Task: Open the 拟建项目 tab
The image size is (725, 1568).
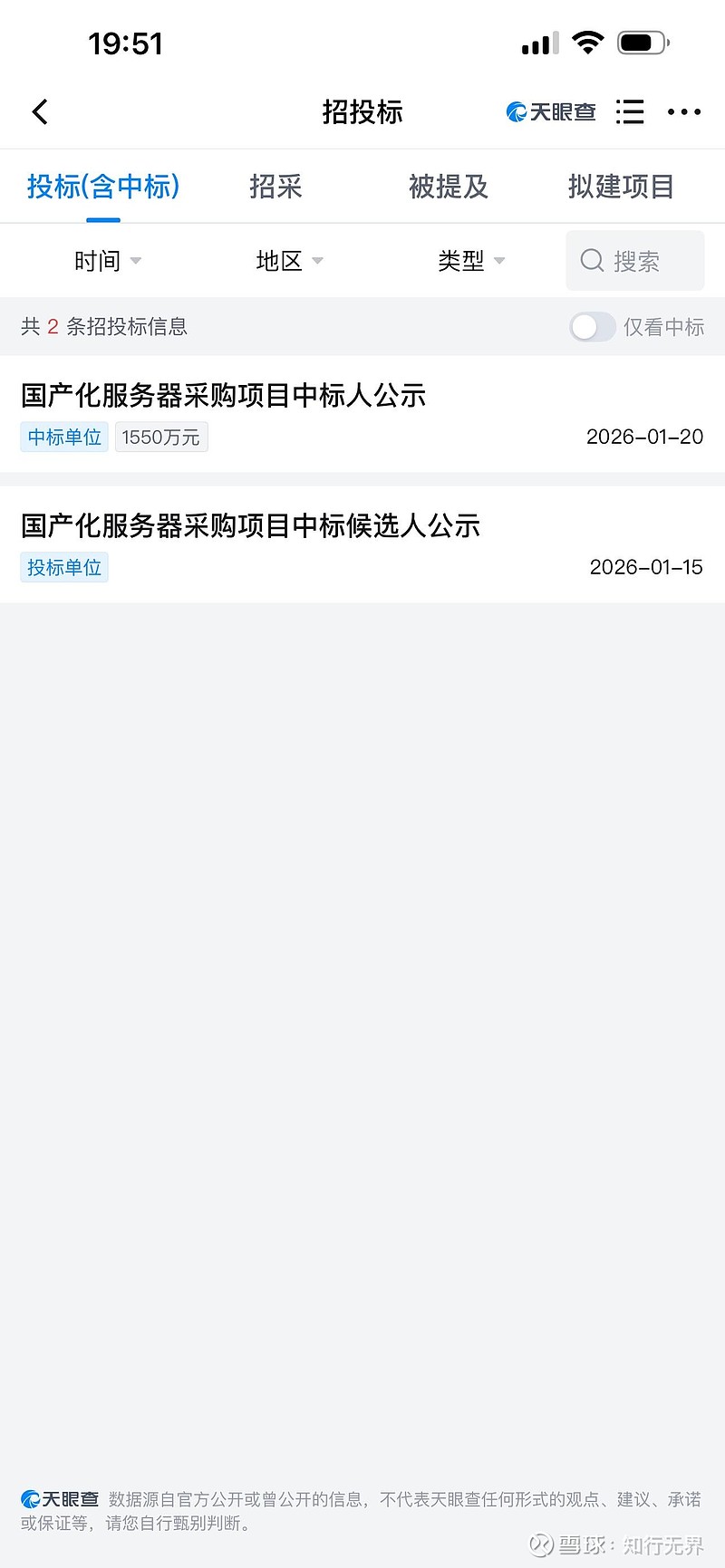Action: pyautogui.click(x=621, y=187)
